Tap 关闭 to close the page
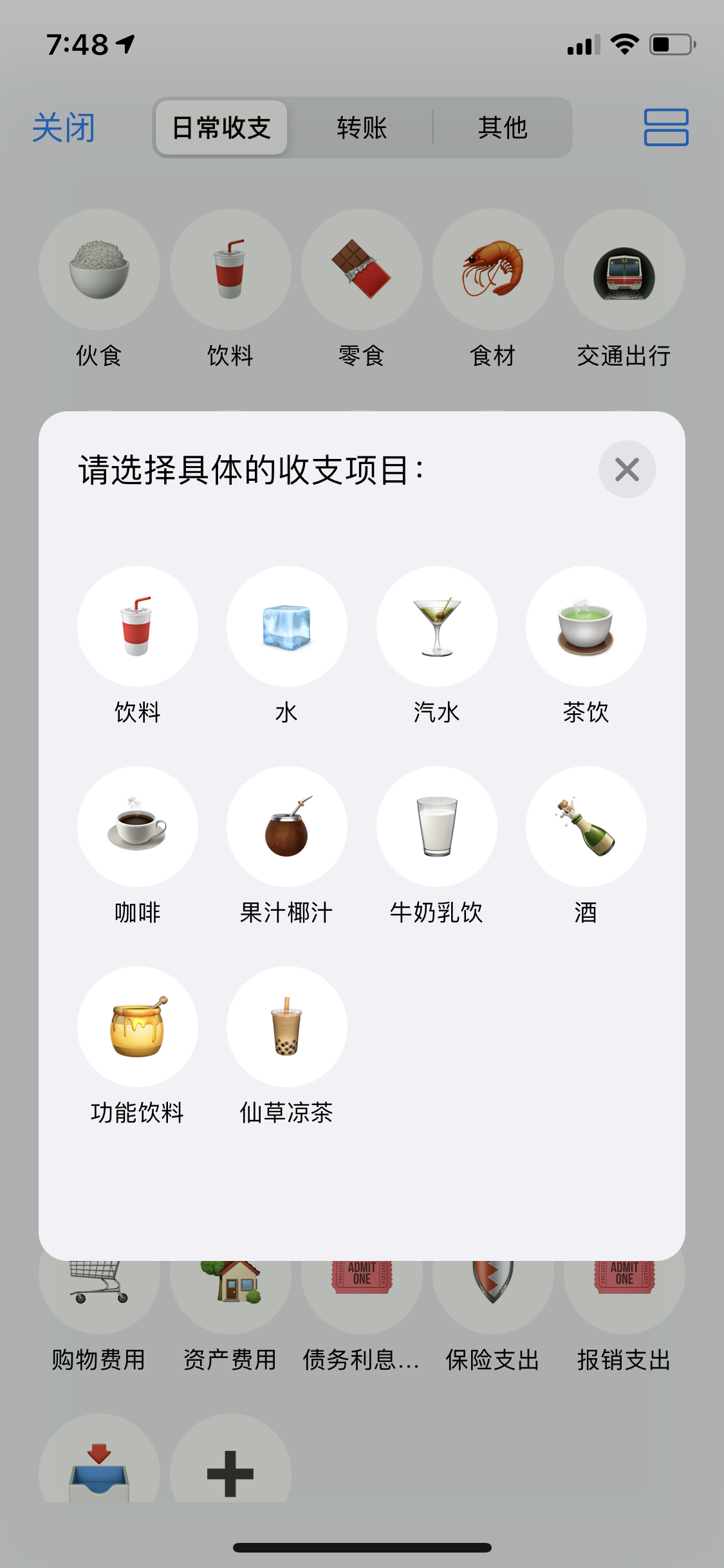The height and width of the screenshot is (1568, 724). coord(64,127)
